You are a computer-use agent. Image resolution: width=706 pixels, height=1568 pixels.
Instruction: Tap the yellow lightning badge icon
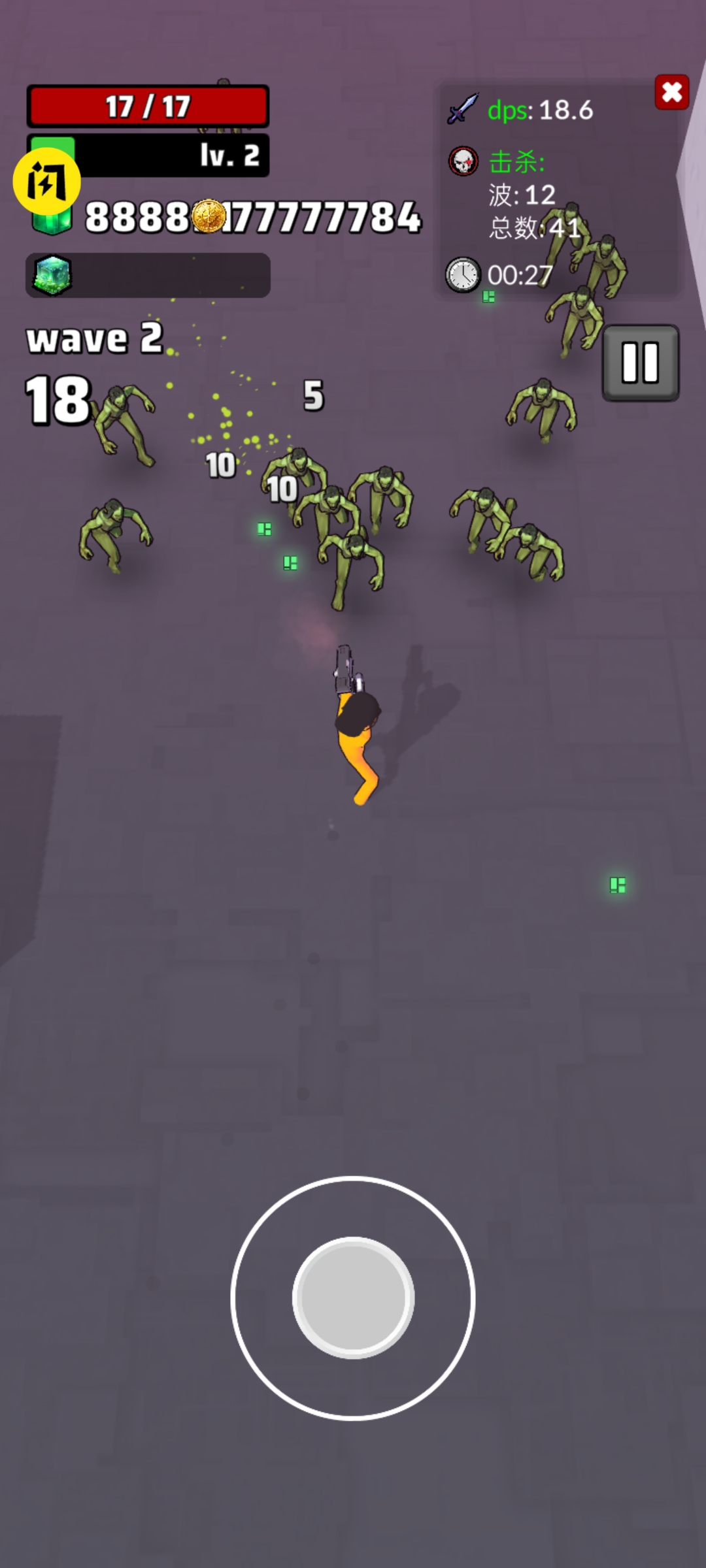(46, 182)
